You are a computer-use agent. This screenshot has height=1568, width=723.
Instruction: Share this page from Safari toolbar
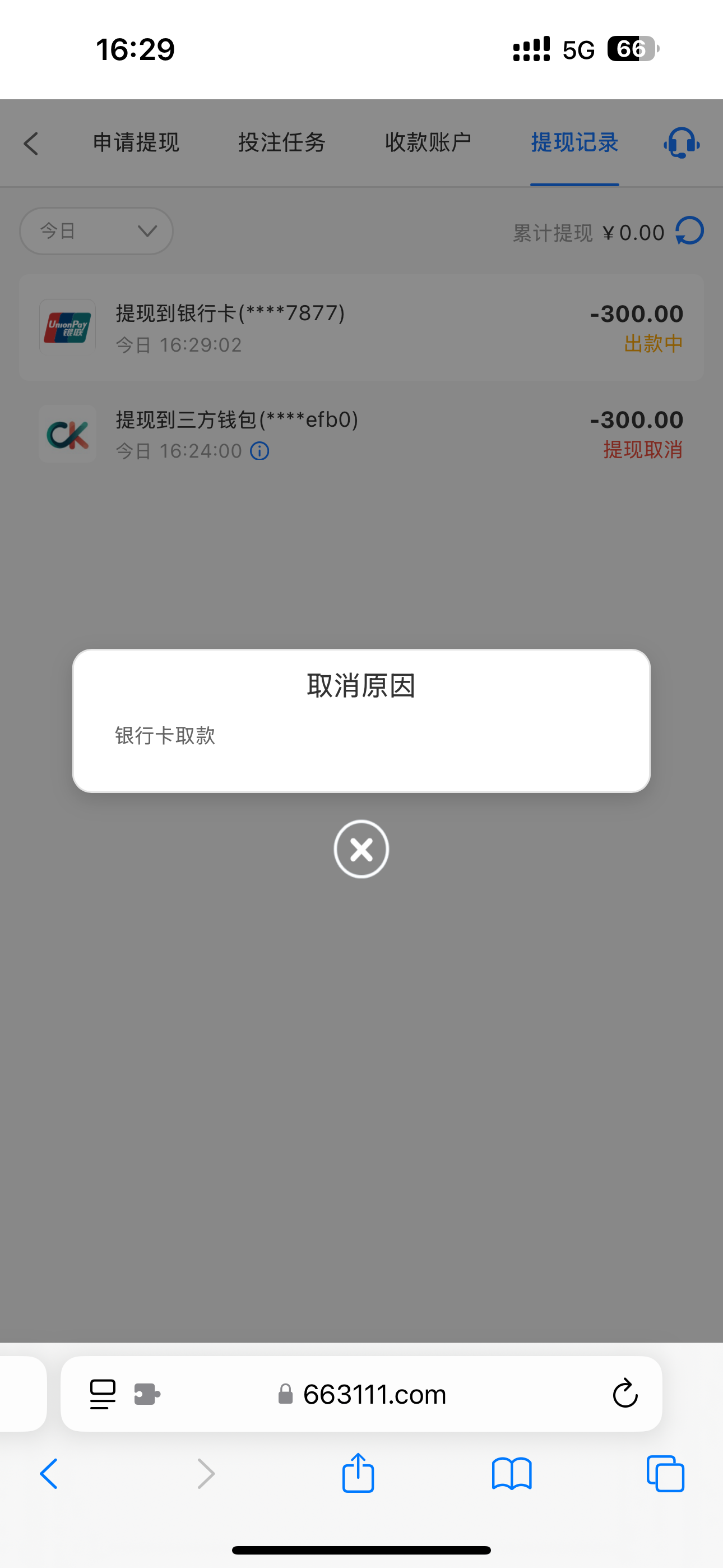click(x=358, y=1474)
